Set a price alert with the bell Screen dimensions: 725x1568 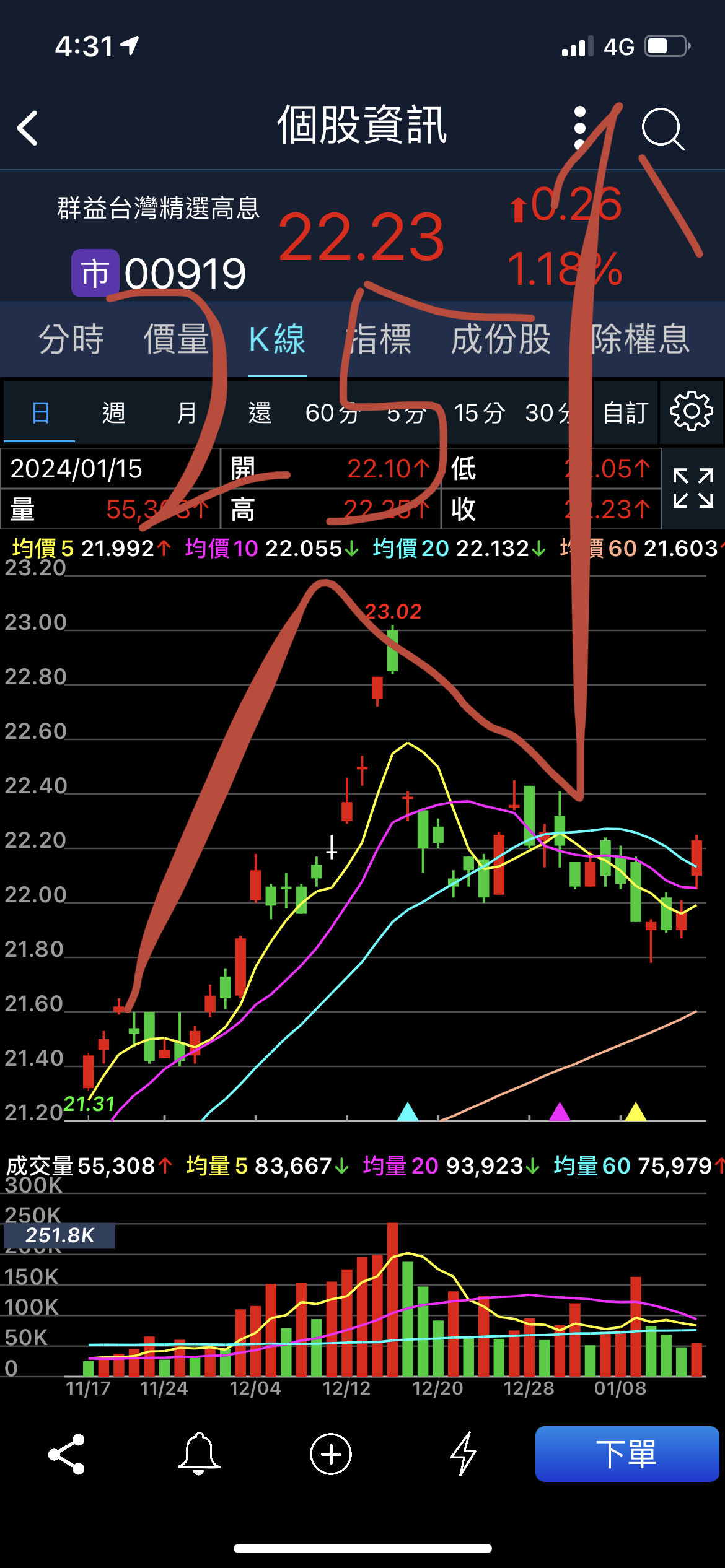pos(199,1453)
